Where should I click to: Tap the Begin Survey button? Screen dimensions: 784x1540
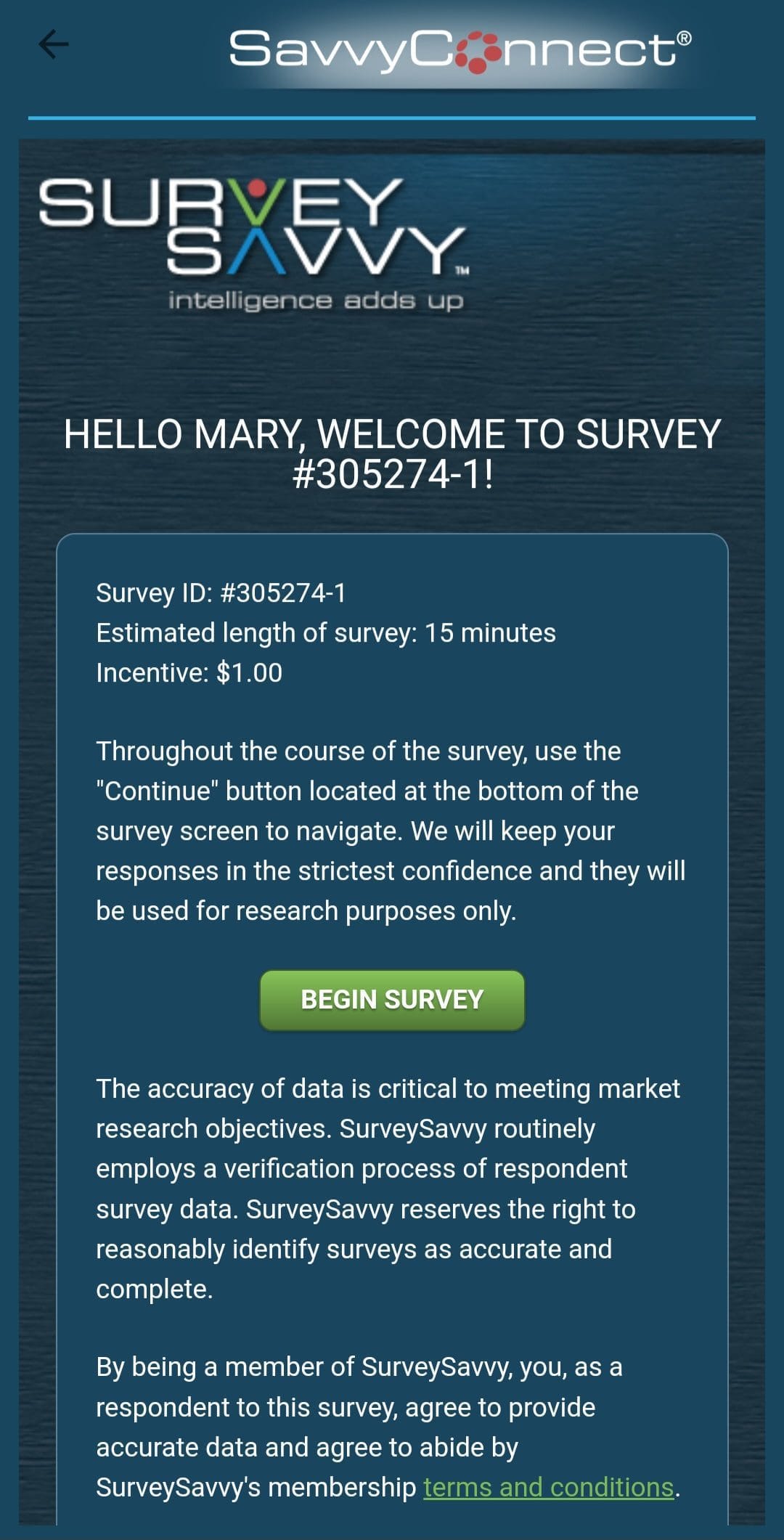click(392, 1000)
